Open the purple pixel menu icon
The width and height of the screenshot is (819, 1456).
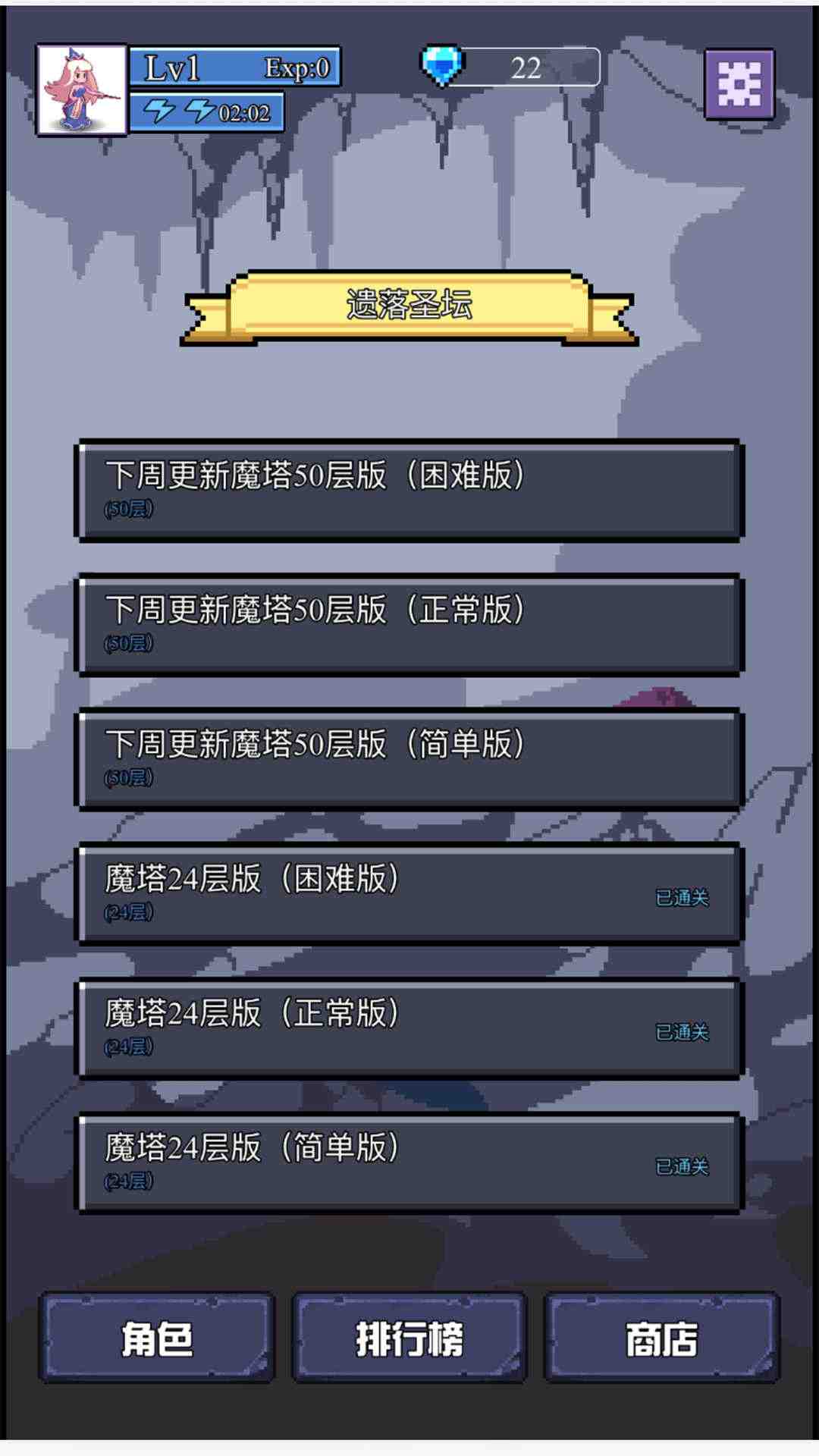(739, 84)
